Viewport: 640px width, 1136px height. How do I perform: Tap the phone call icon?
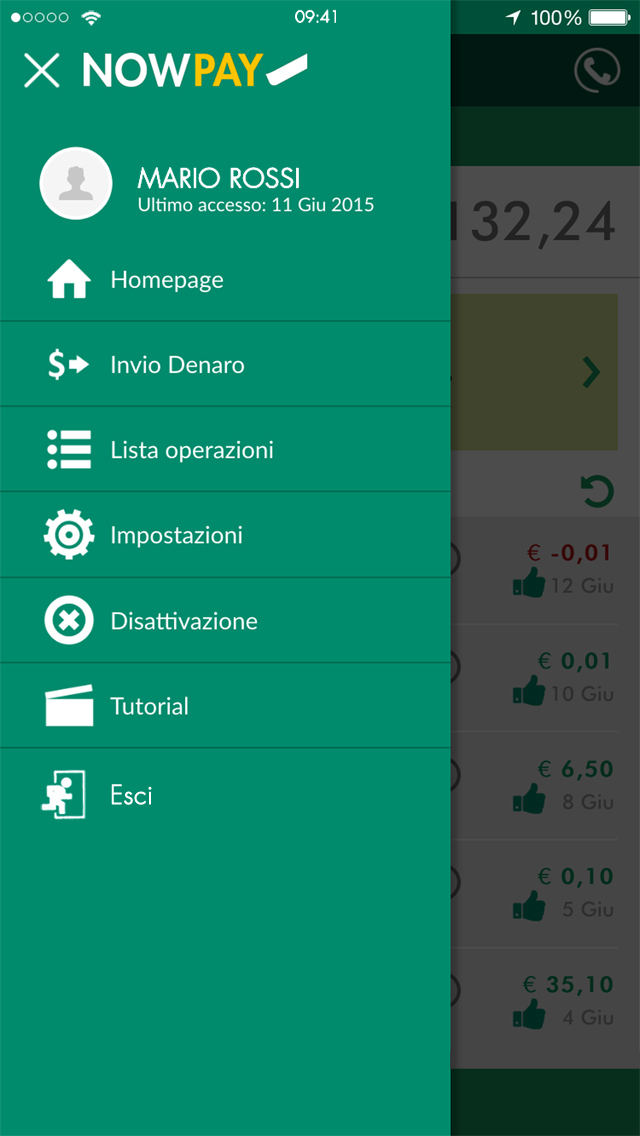point(597,70)
